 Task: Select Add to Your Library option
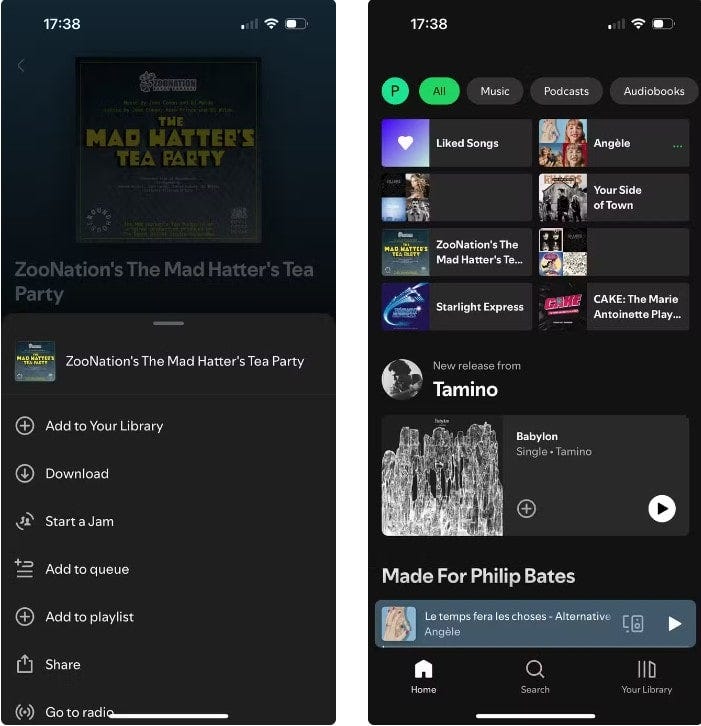coord(104,426)
